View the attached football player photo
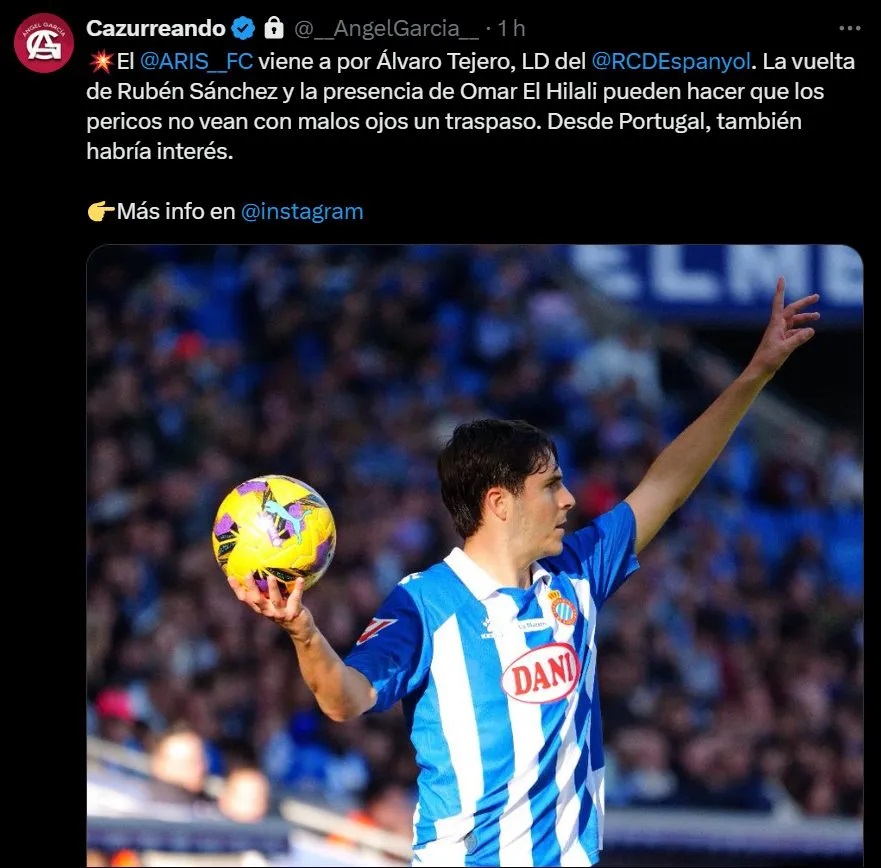 [x=474, y=555]
